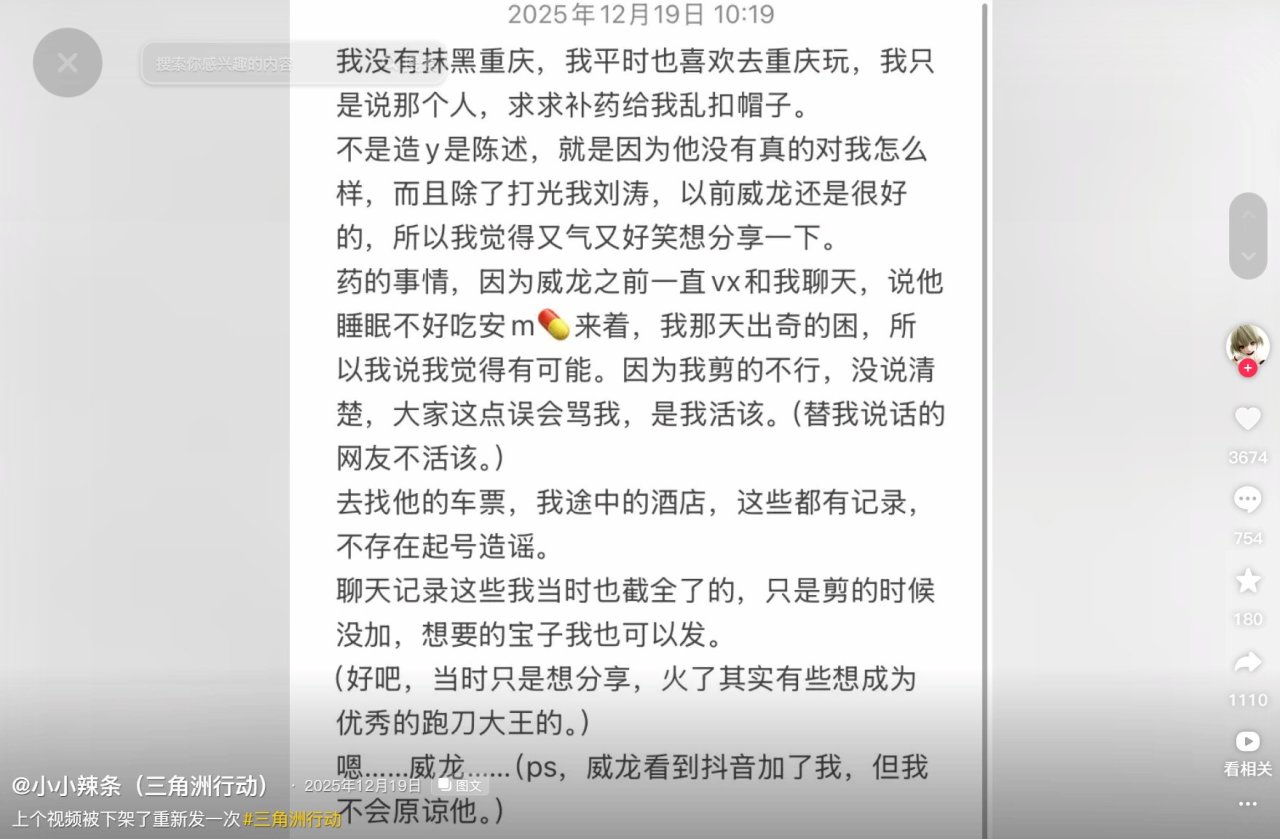
Task: Close the post viewer
Action: 67,63
